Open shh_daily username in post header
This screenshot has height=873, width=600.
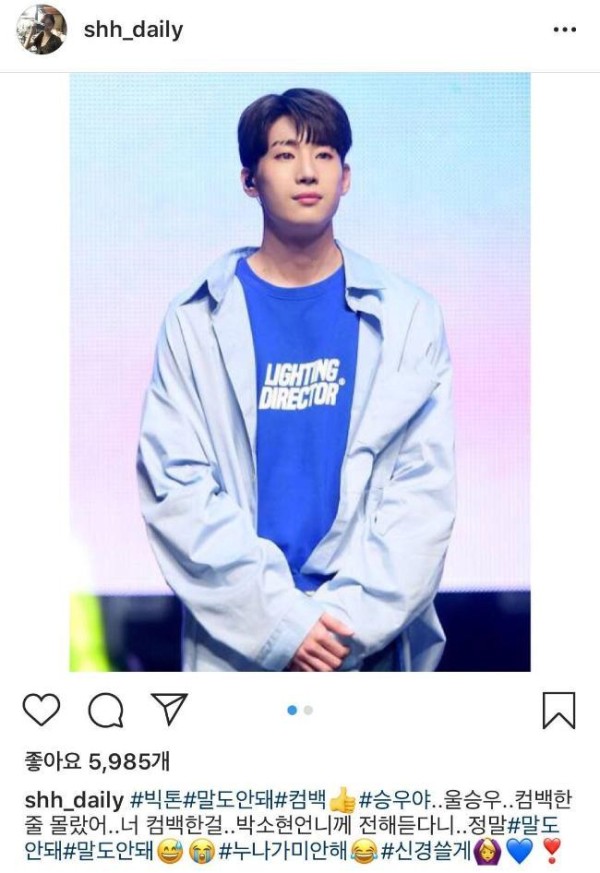point(133,30)
